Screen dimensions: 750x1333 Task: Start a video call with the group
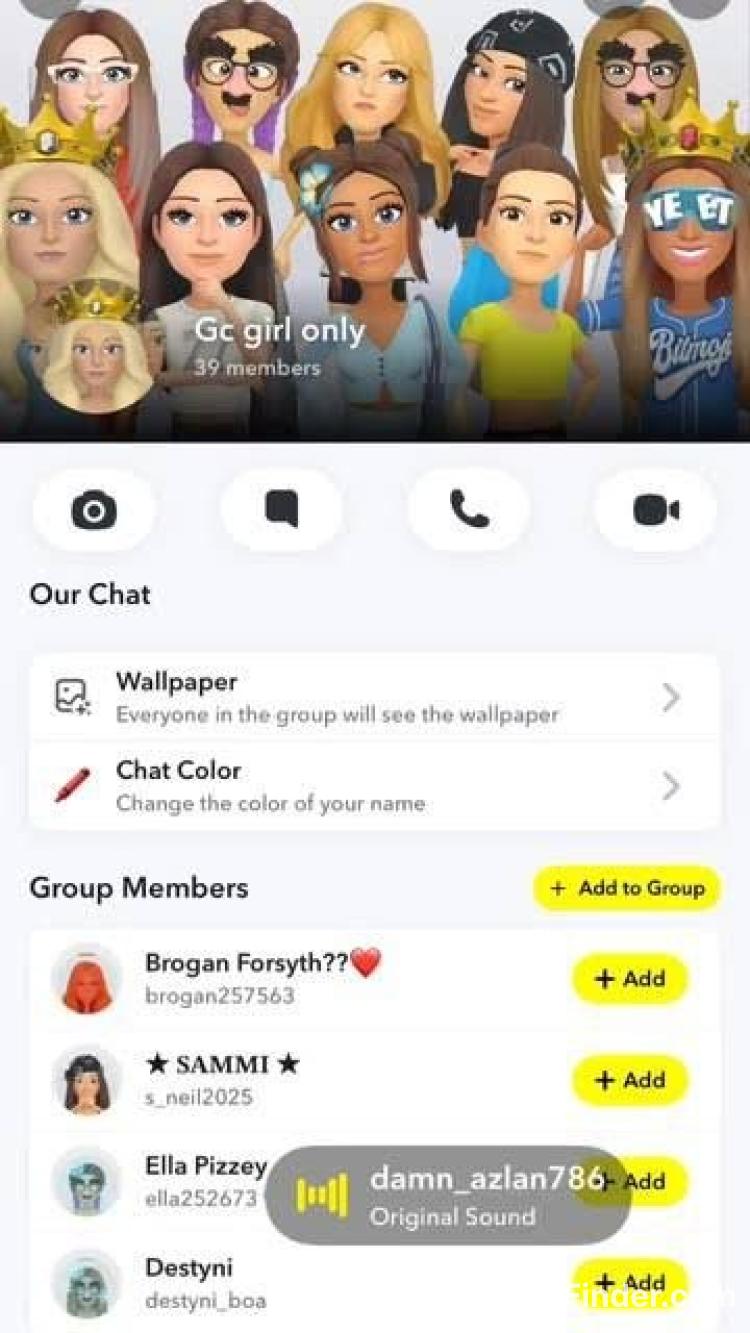point(656,511)
